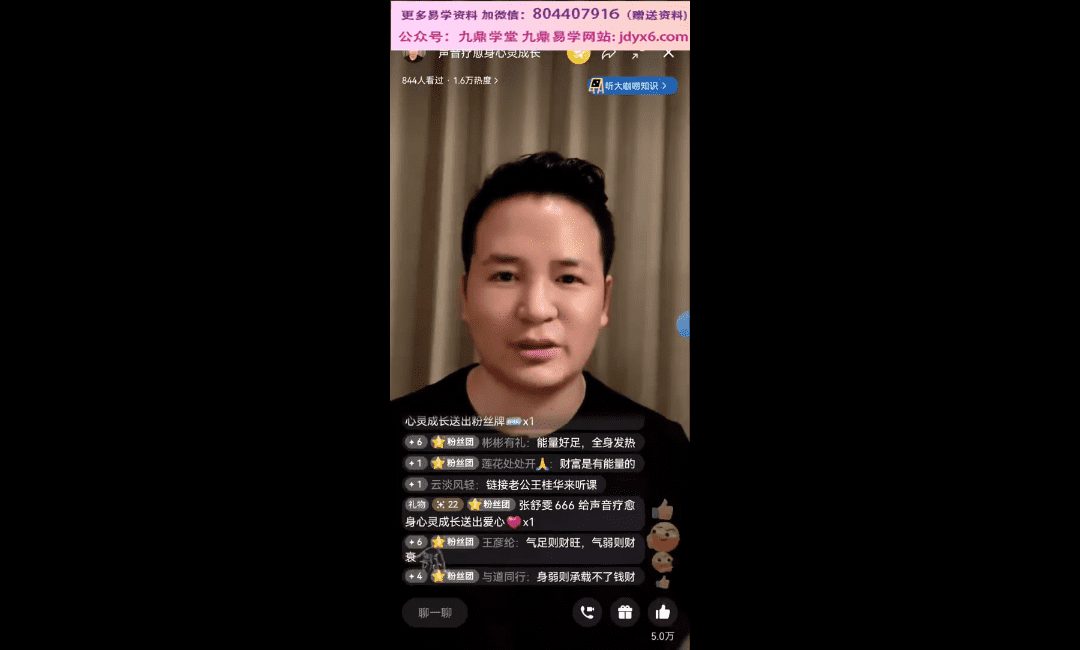1080x650 pixels.
Task: Open the yellow follow badge beside the title
Action: (578, 54)
